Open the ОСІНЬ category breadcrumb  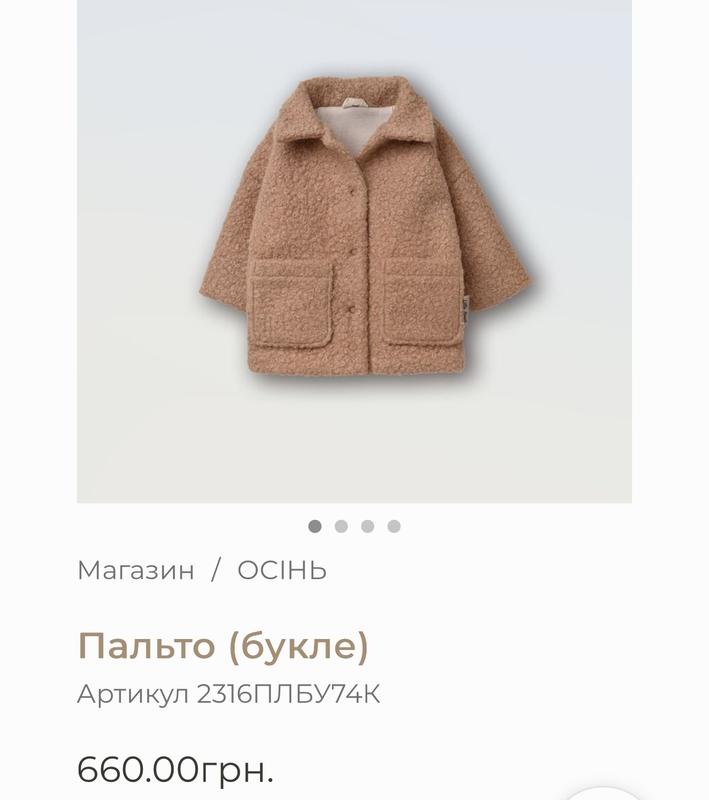282,570
